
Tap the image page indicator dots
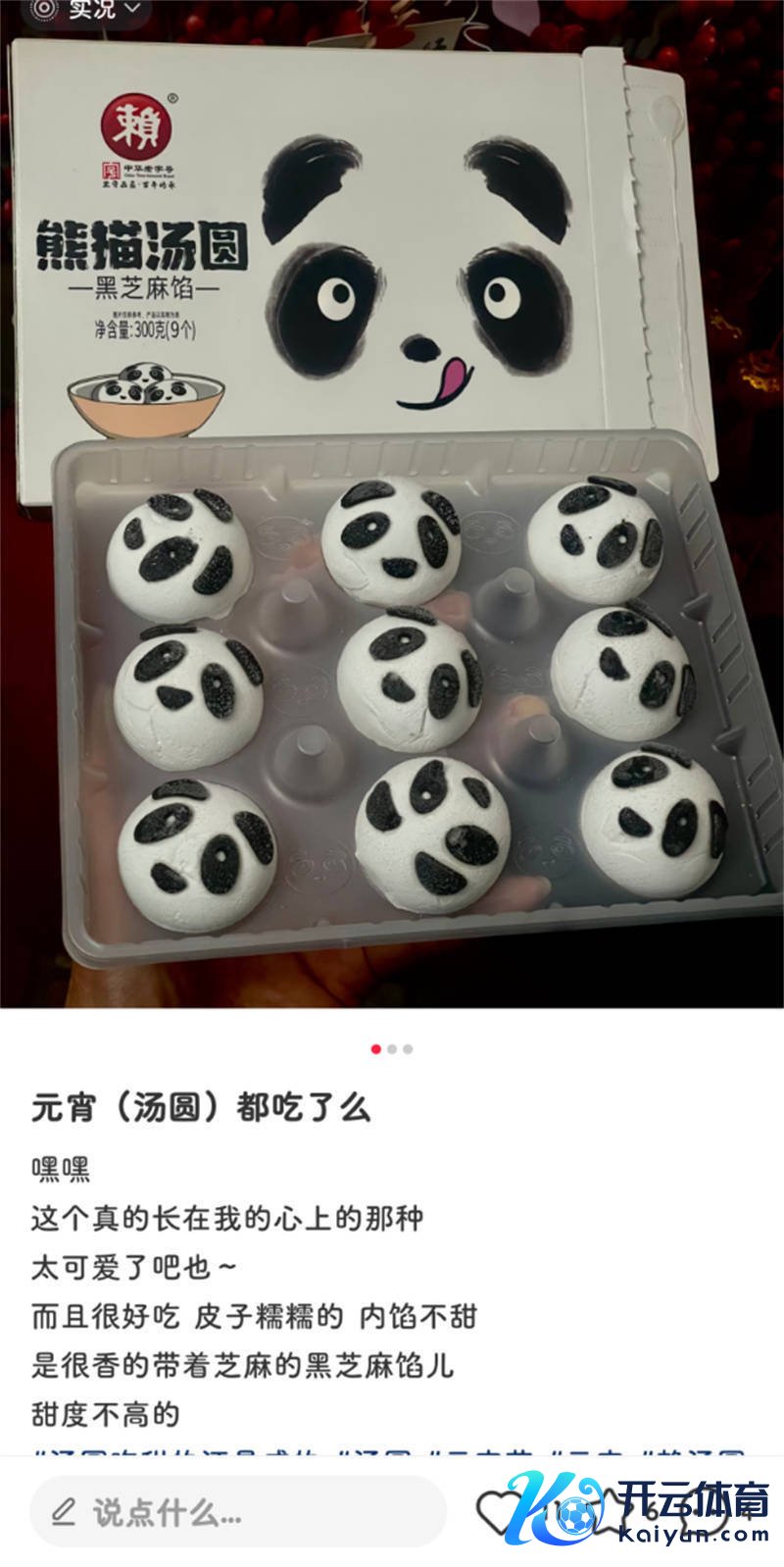coord(392,1049)
